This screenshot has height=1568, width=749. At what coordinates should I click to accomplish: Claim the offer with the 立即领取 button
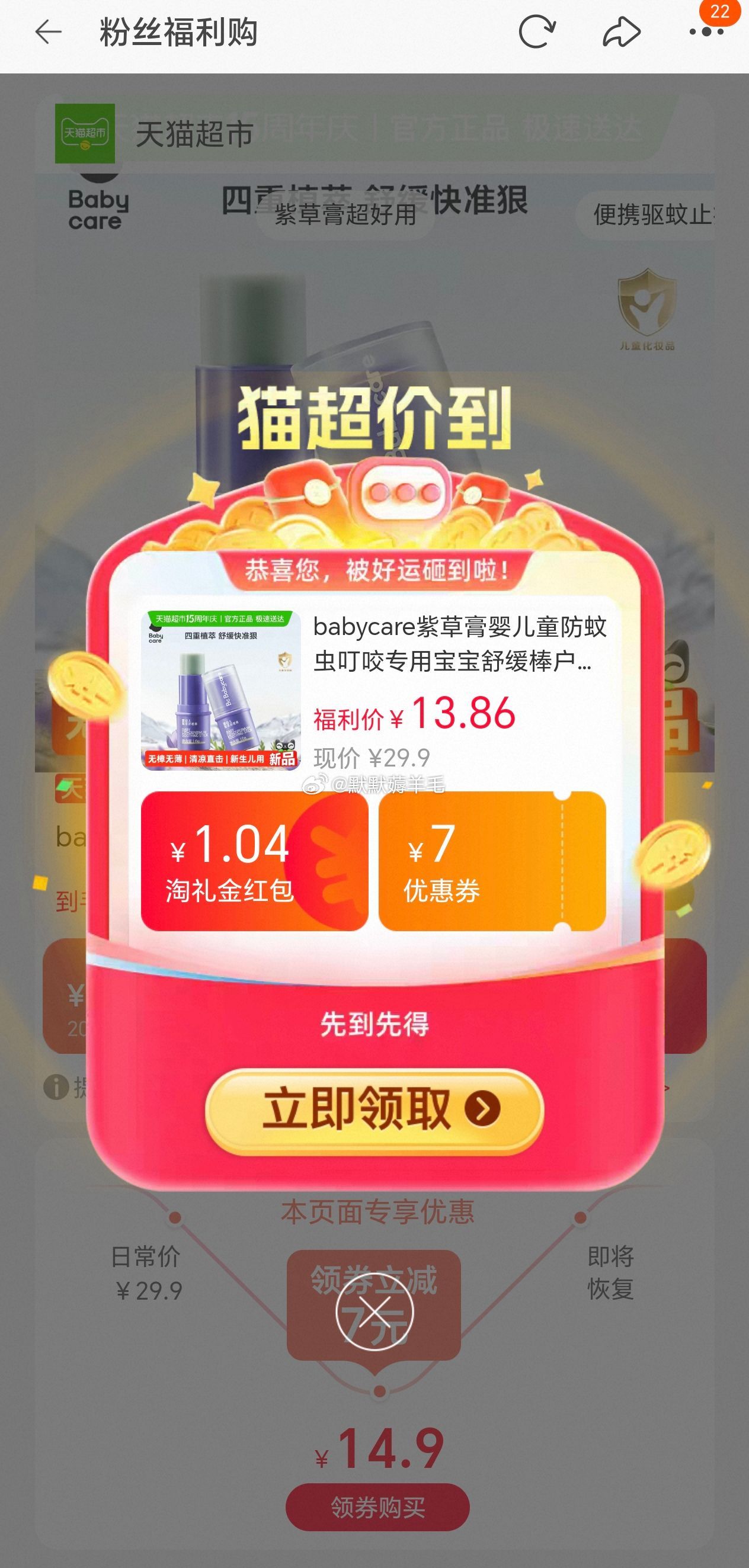[x=374, y=1110]
